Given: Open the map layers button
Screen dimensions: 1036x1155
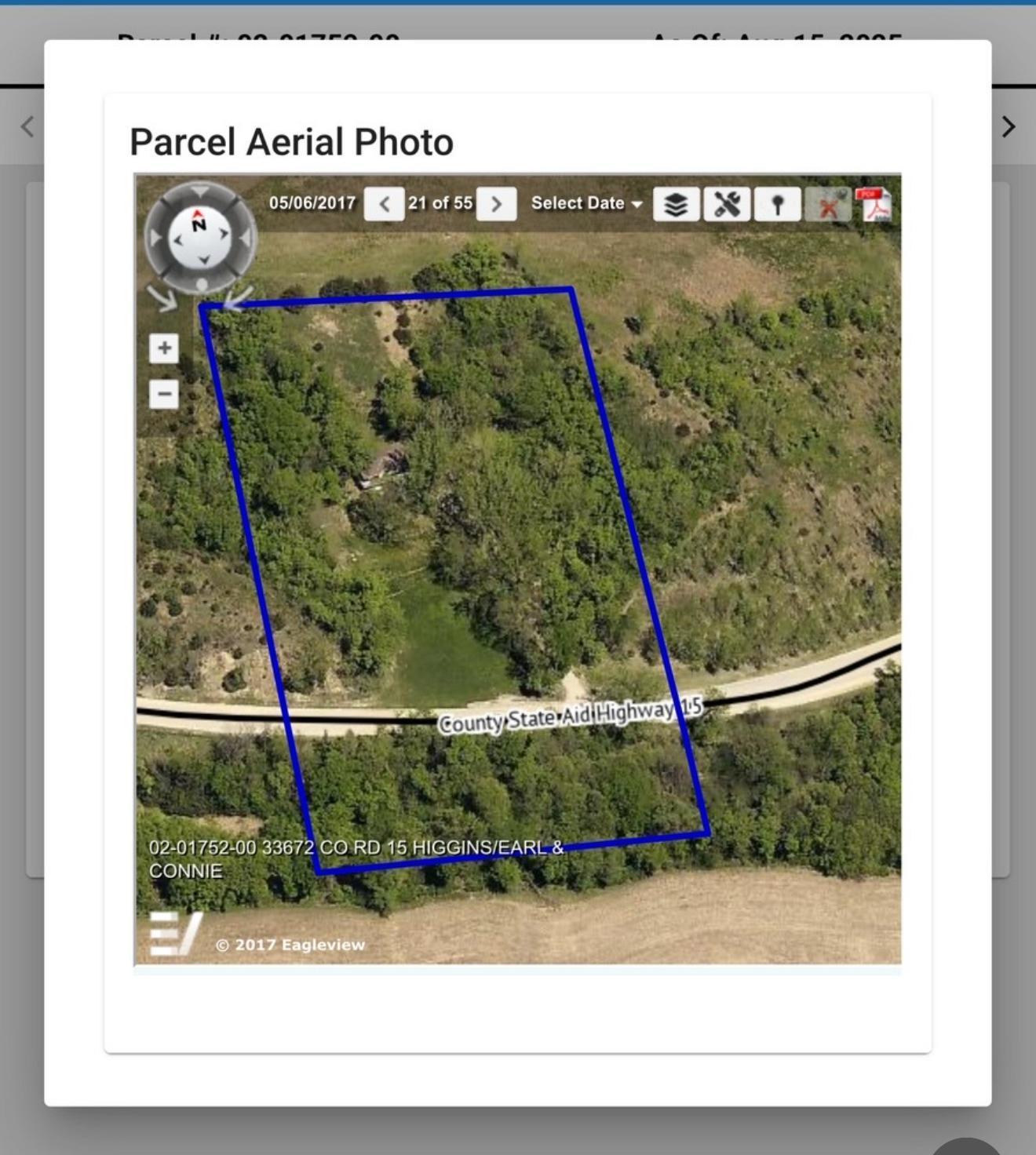Looking at the screenshot, I should (x=676, y=205).
